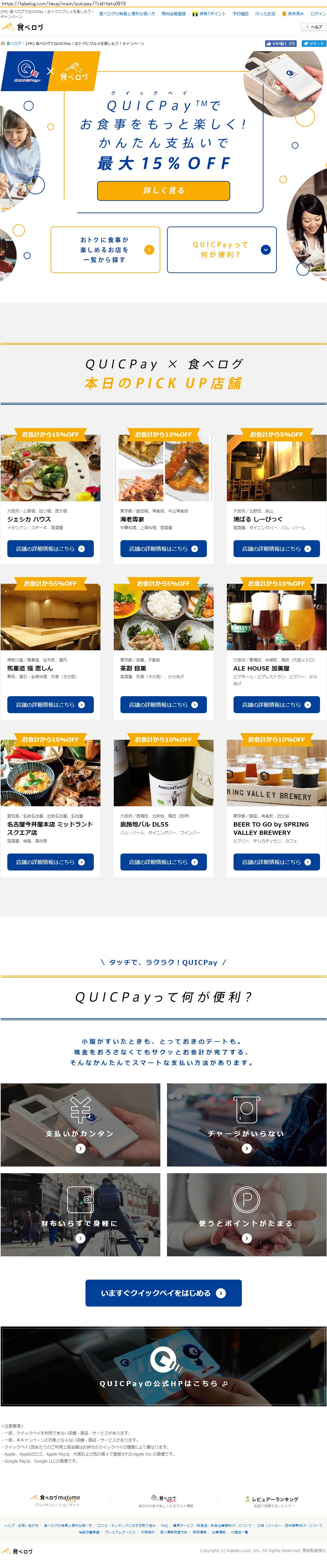Viewport: 327px width, 1568px height.
Task: Expand the QUICPayって何が便利？ section
Action: click(222, 249)
